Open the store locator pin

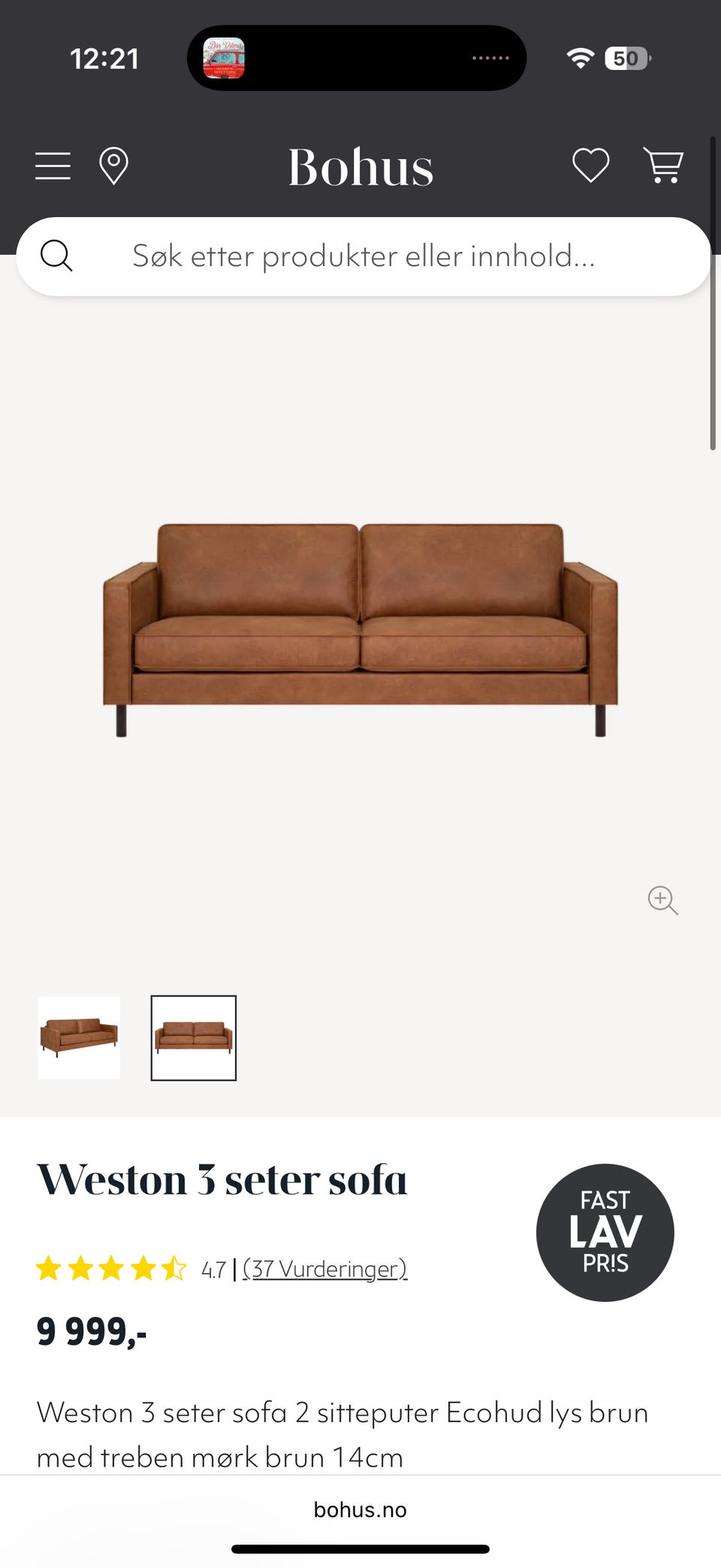click(x=113, y=166)
